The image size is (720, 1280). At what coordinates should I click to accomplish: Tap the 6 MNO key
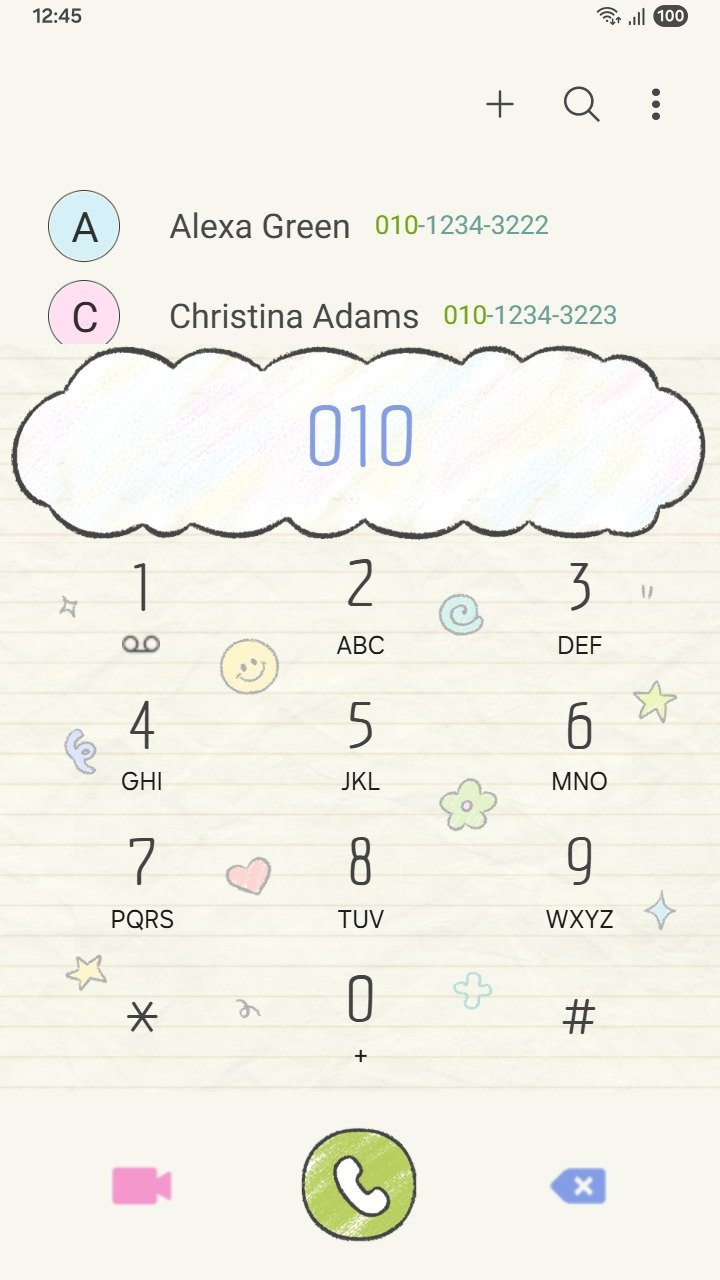(x=579, y=743)
